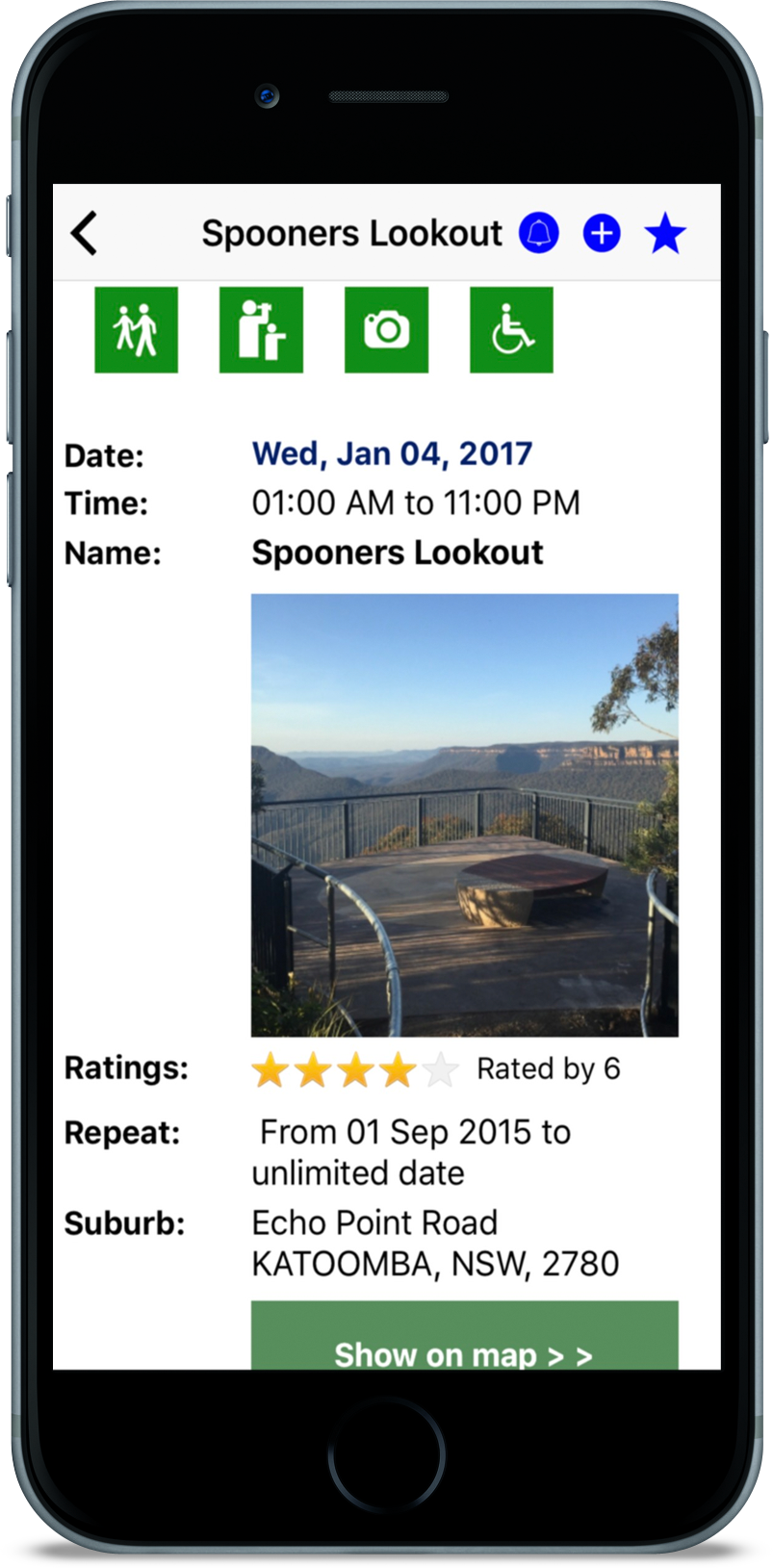This screenshot has height=1568, width=773.
Task: Tap the blue plus icon
Action: 602,233
